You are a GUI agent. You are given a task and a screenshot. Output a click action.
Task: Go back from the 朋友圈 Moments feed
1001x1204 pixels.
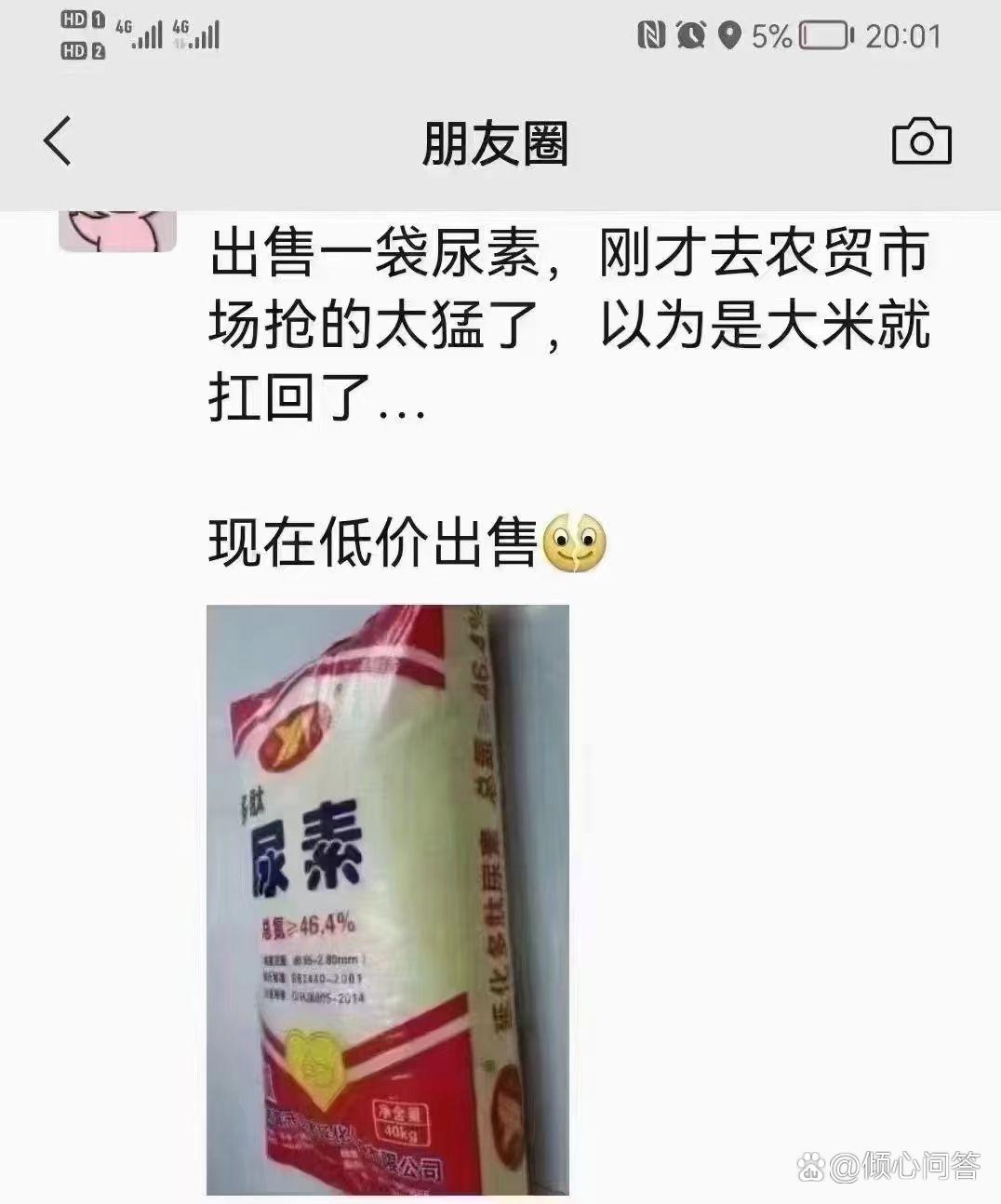[x=58, y=142]
